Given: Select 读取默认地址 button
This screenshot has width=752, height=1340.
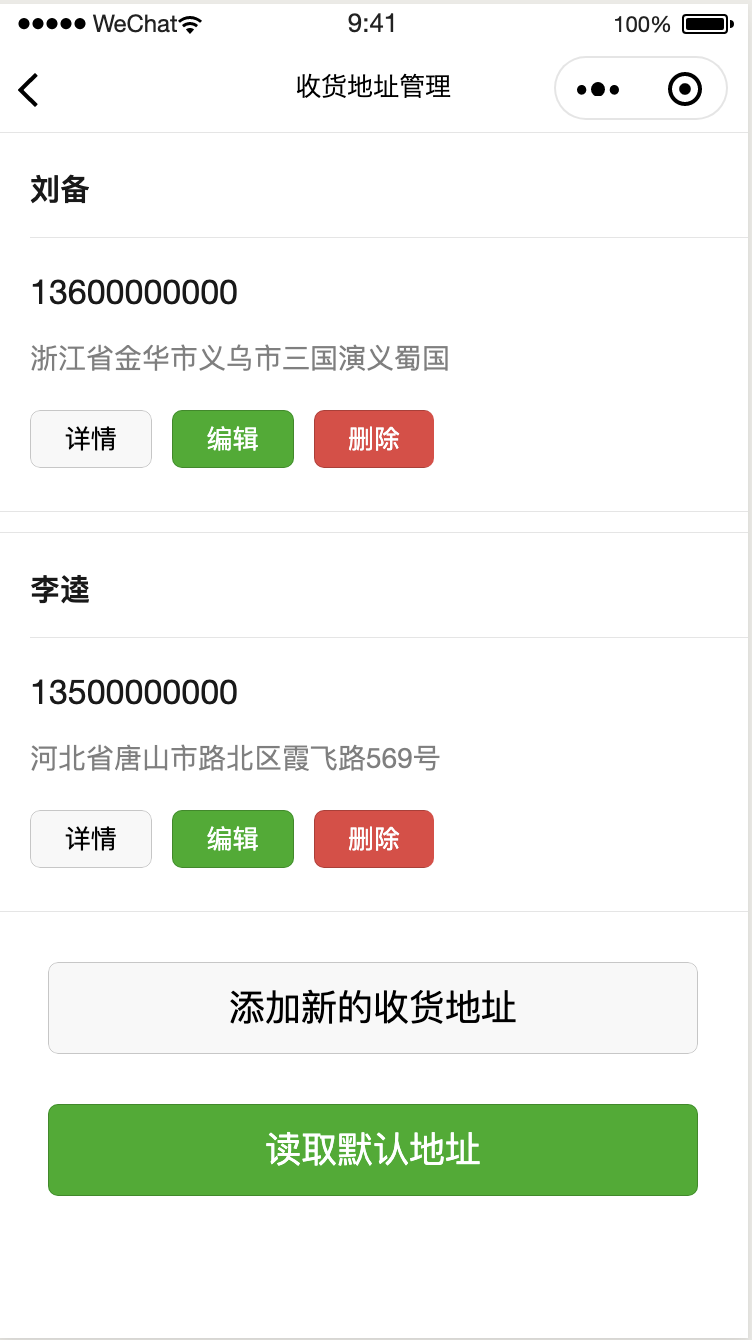Looking at the screenshot, I should 373,1150.
